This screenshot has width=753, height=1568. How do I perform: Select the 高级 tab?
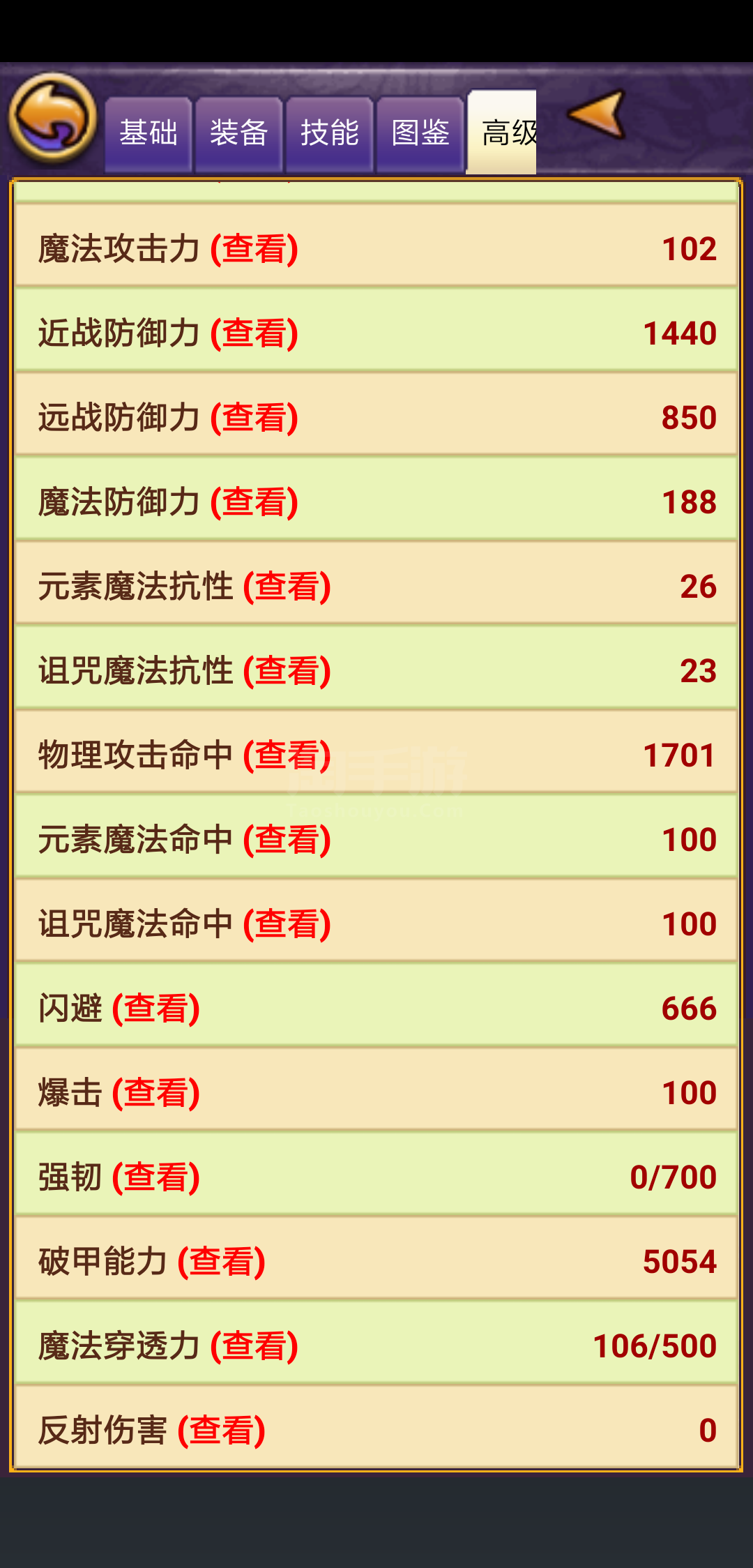(x=502, y=133)
